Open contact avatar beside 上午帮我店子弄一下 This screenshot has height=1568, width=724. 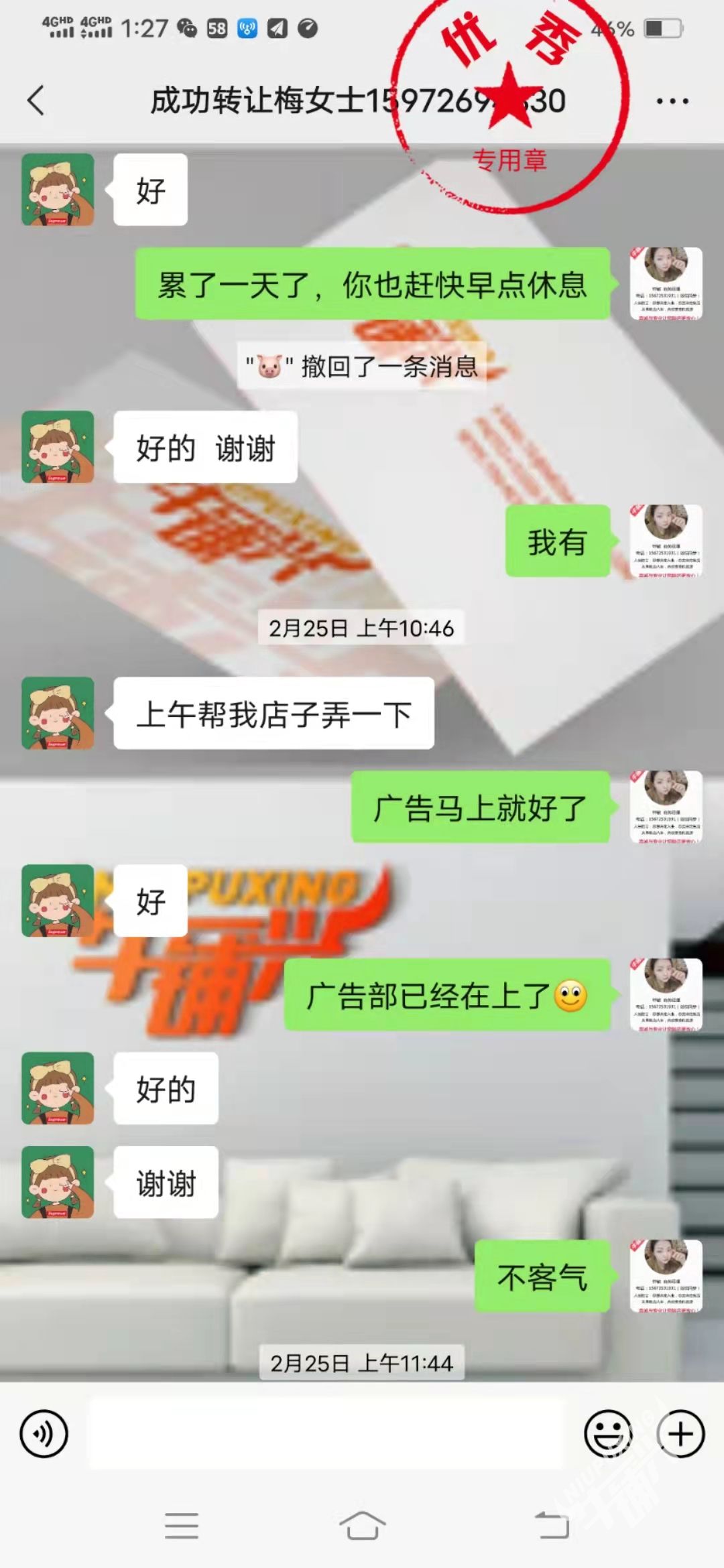(x=58, y=713)
